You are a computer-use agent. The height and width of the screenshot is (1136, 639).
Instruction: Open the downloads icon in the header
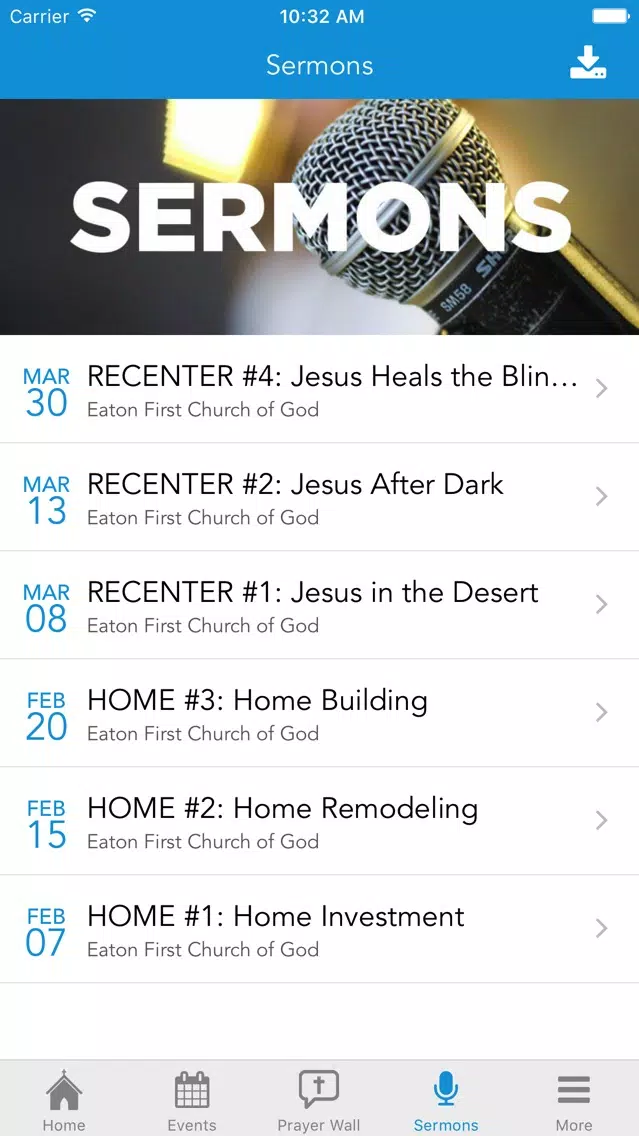pos(588,63)
